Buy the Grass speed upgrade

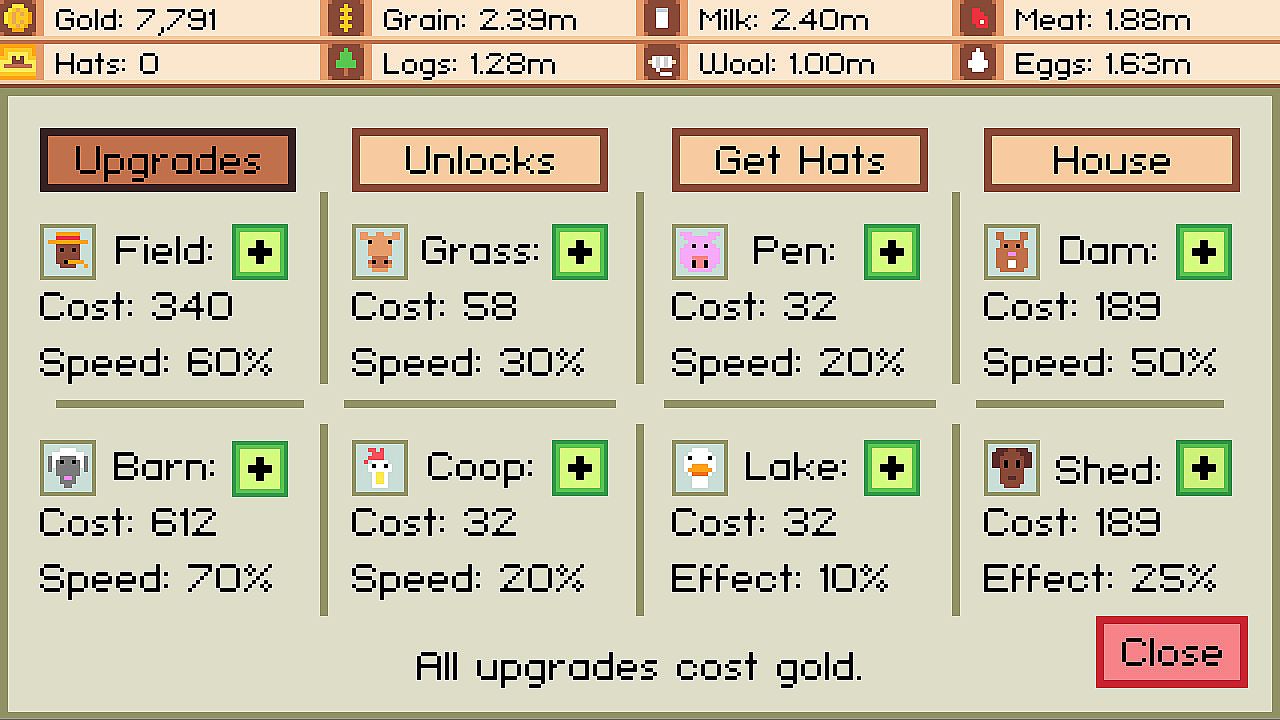tap(580, 252)
